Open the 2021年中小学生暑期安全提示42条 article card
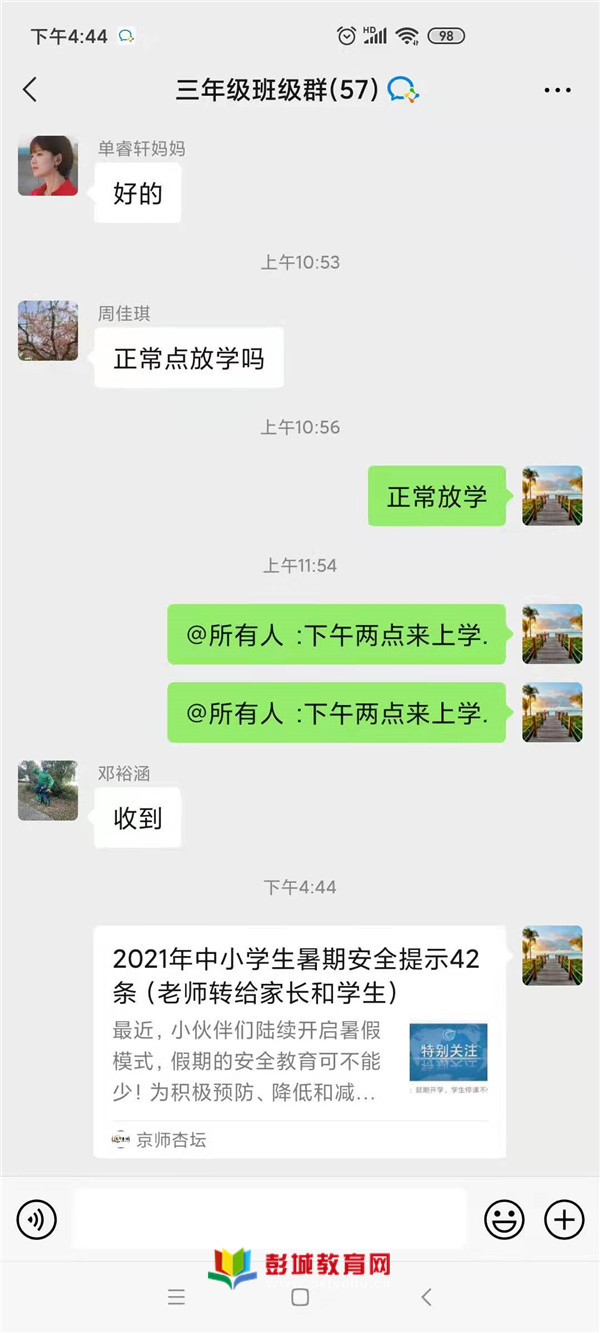 pos(299,1040)
